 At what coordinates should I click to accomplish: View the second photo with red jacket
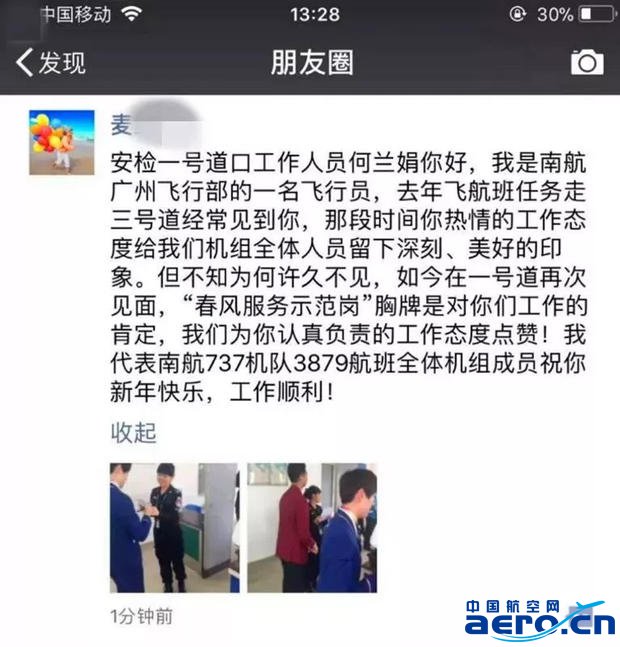pos(311,527)
